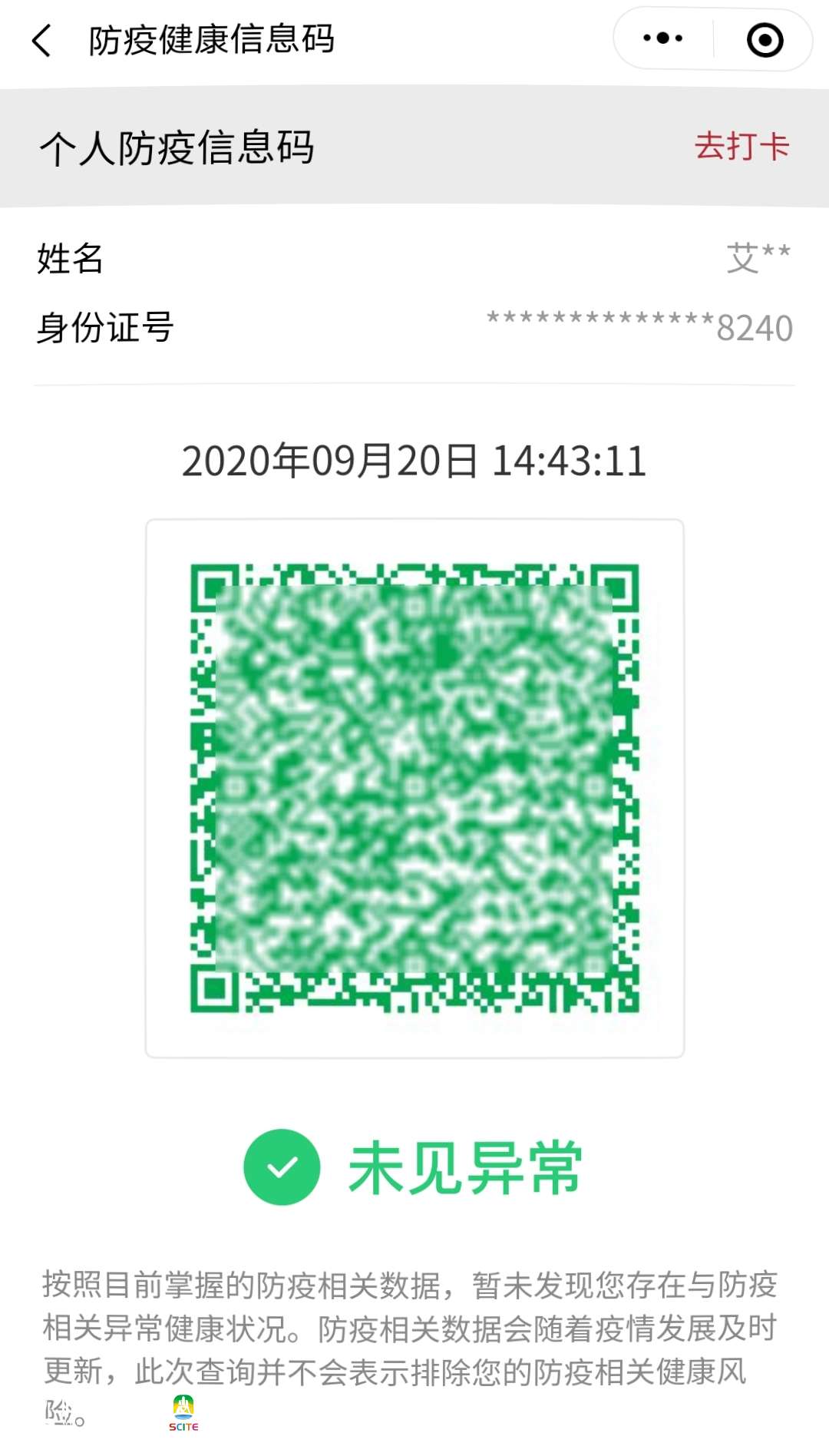
Task: Close the mini program via the circle icon
Action: click(x=765, y=40)
